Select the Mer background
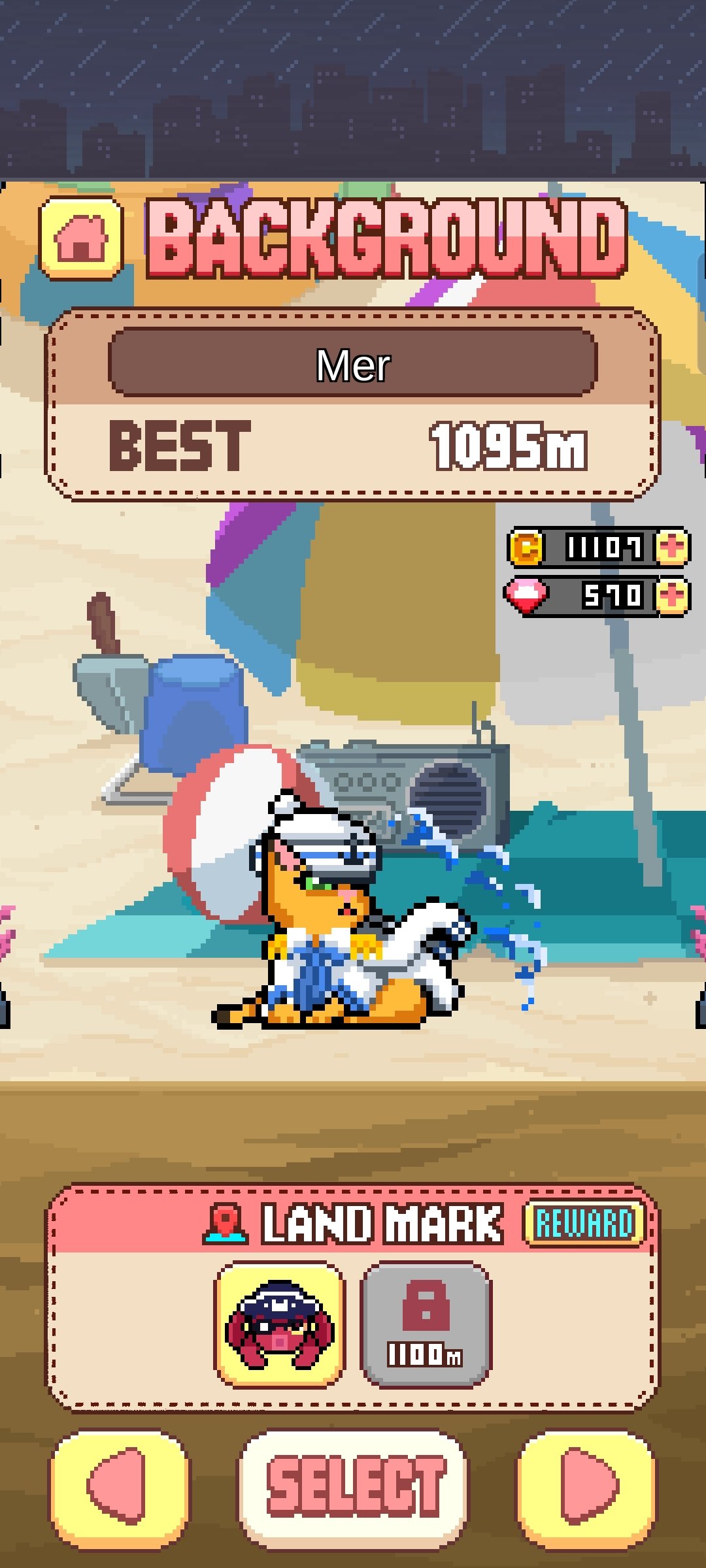 tap(354, 1489)
